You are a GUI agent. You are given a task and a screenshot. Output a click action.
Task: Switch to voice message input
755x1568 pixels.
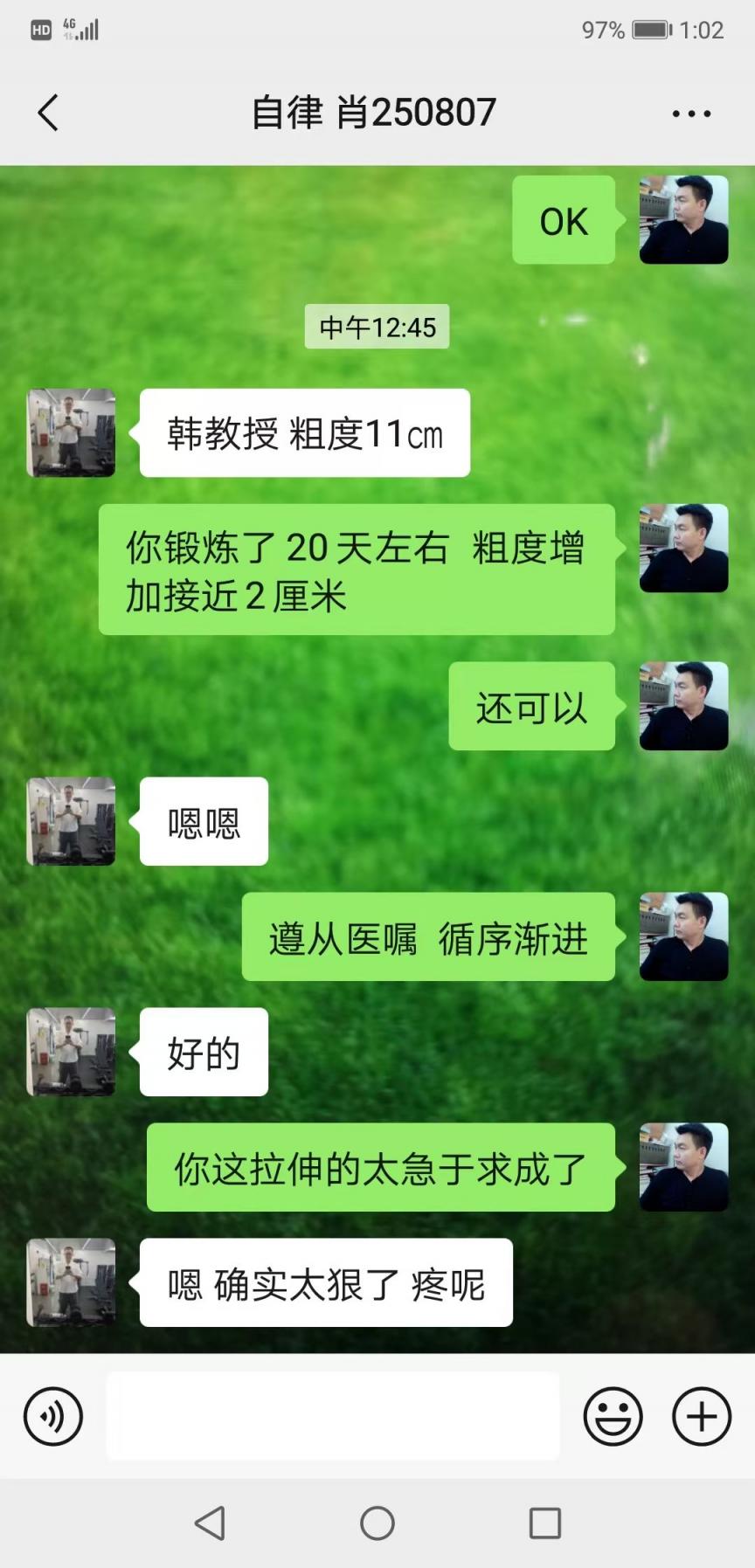53,1416
